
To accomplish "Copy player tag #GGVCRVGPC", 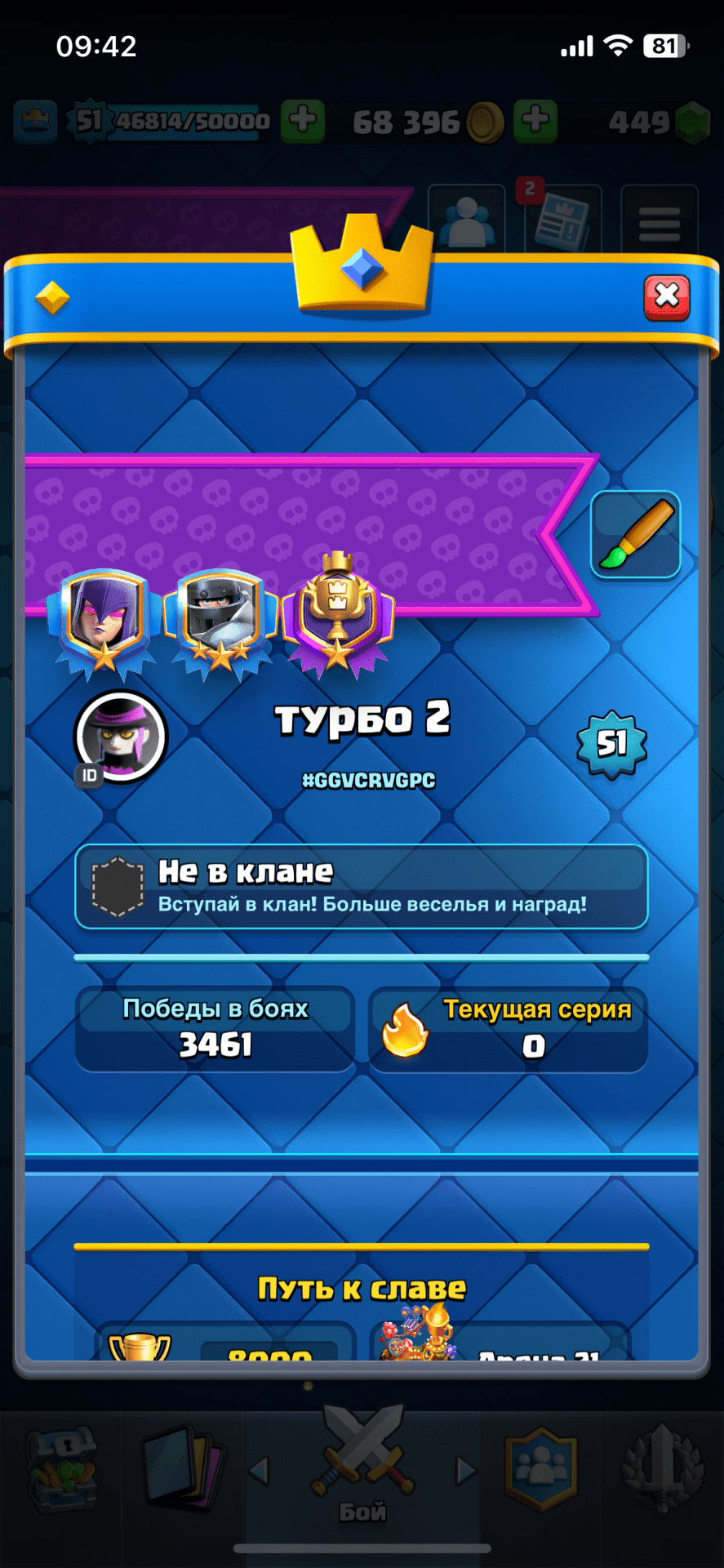I will (368, 780).
